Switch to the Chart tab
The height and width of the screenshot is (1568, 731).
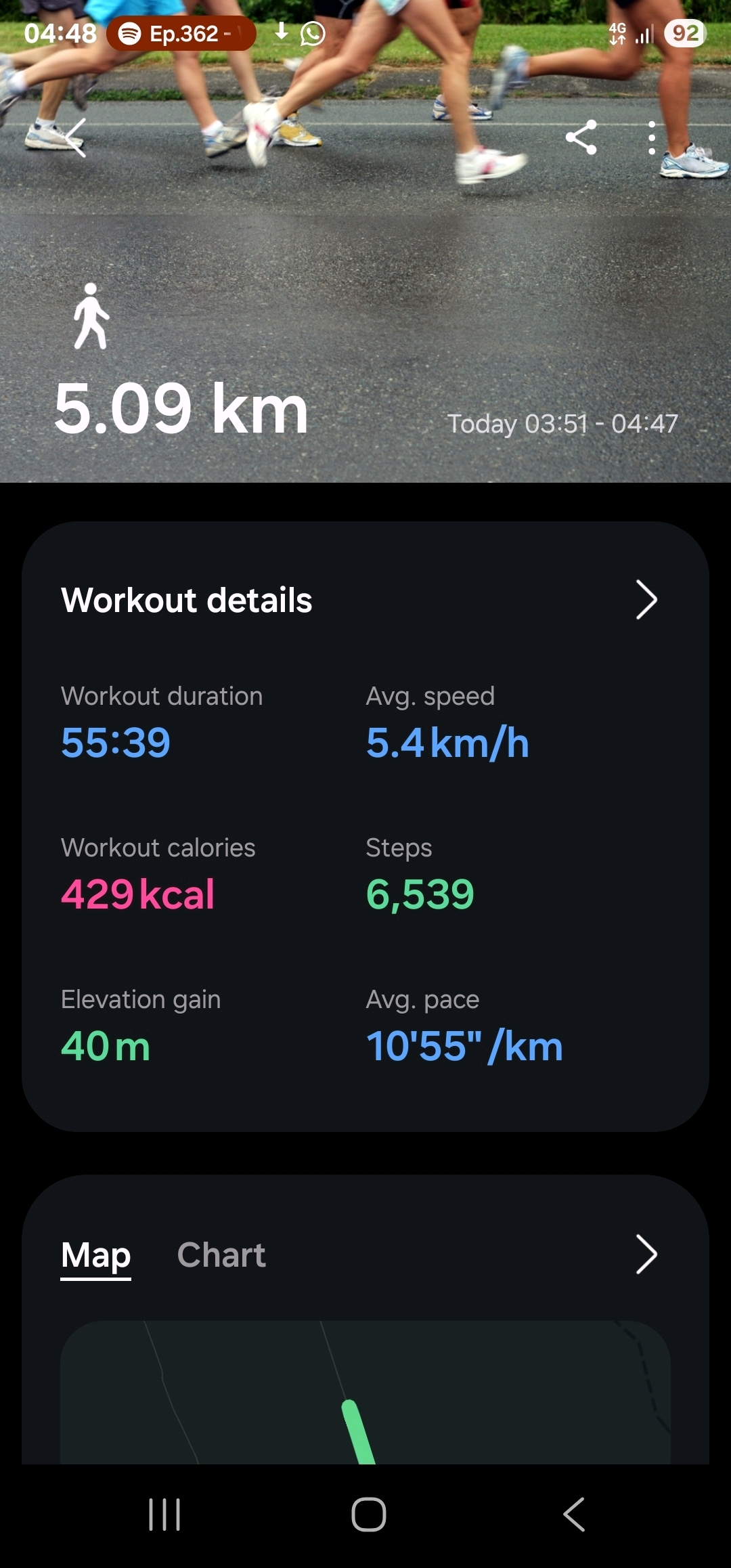(x=221, y=1255)
